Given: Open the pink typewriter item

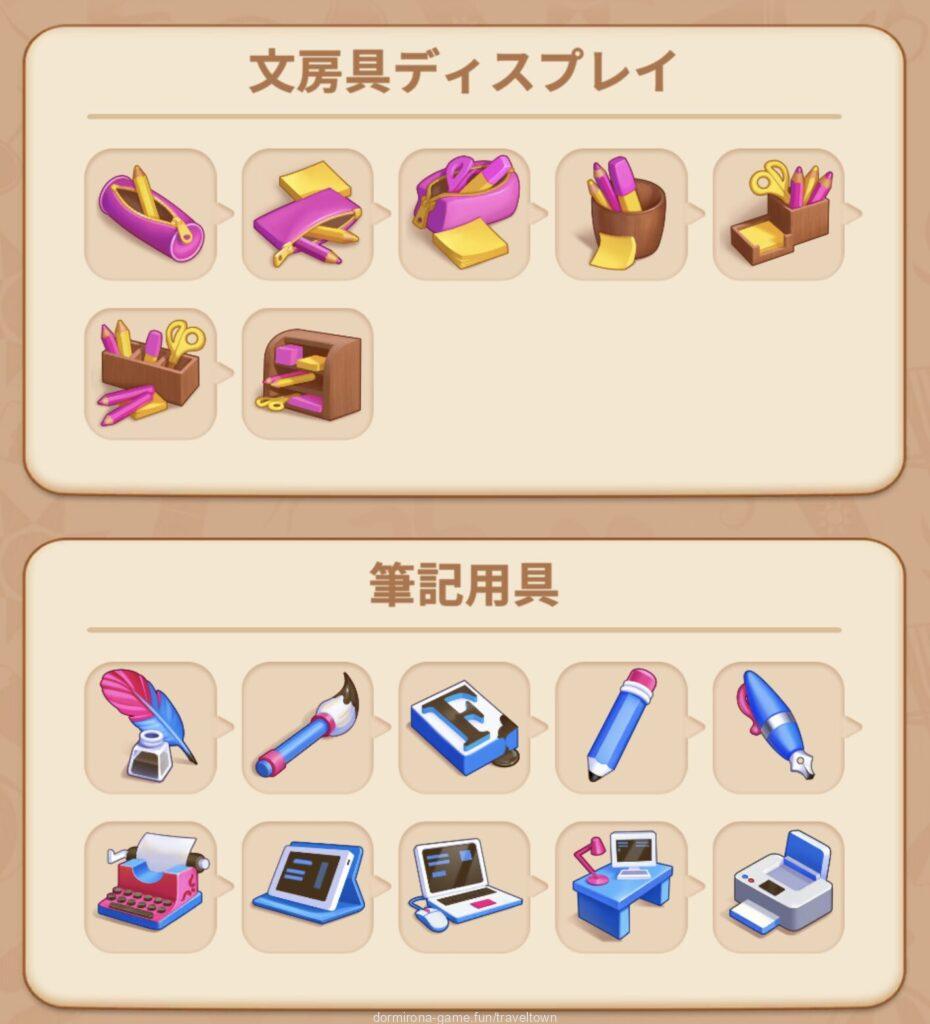Looking at the screenshot, I should (x=151, y=886).
